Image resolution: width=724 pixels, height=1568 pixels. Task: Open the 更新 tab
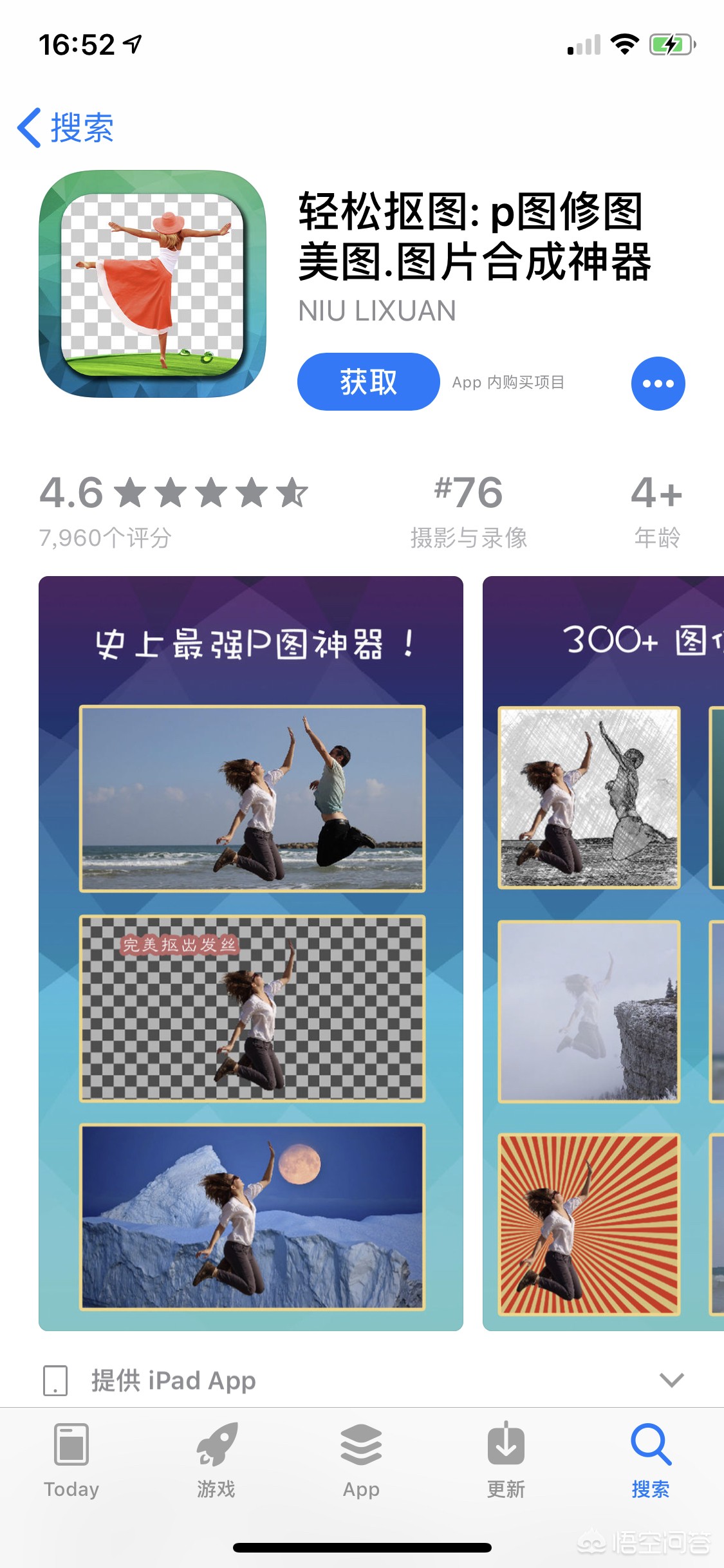(x=506, y=1461)
